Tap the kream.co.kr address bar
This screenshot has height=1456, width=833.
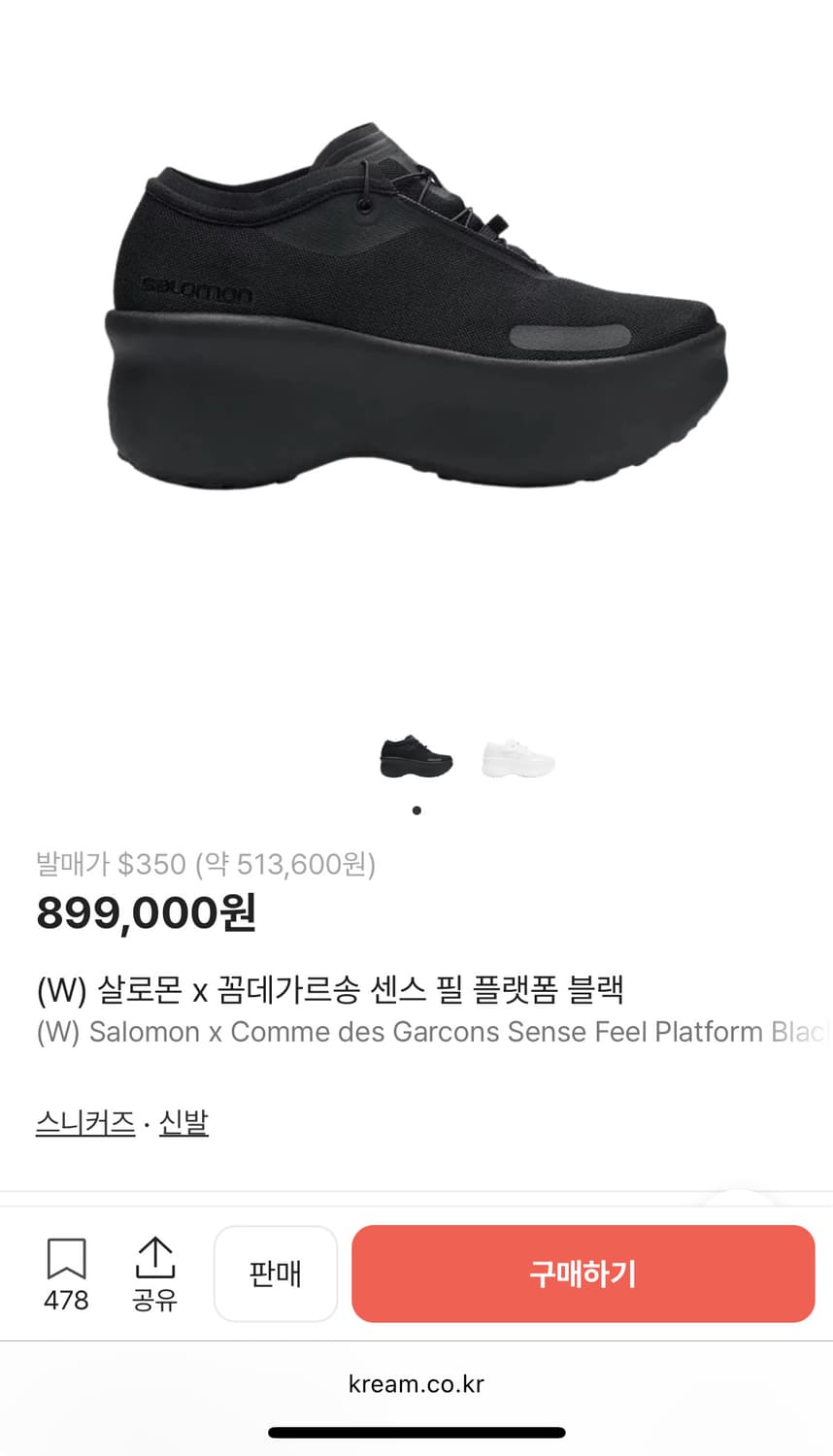(416, 1384)
